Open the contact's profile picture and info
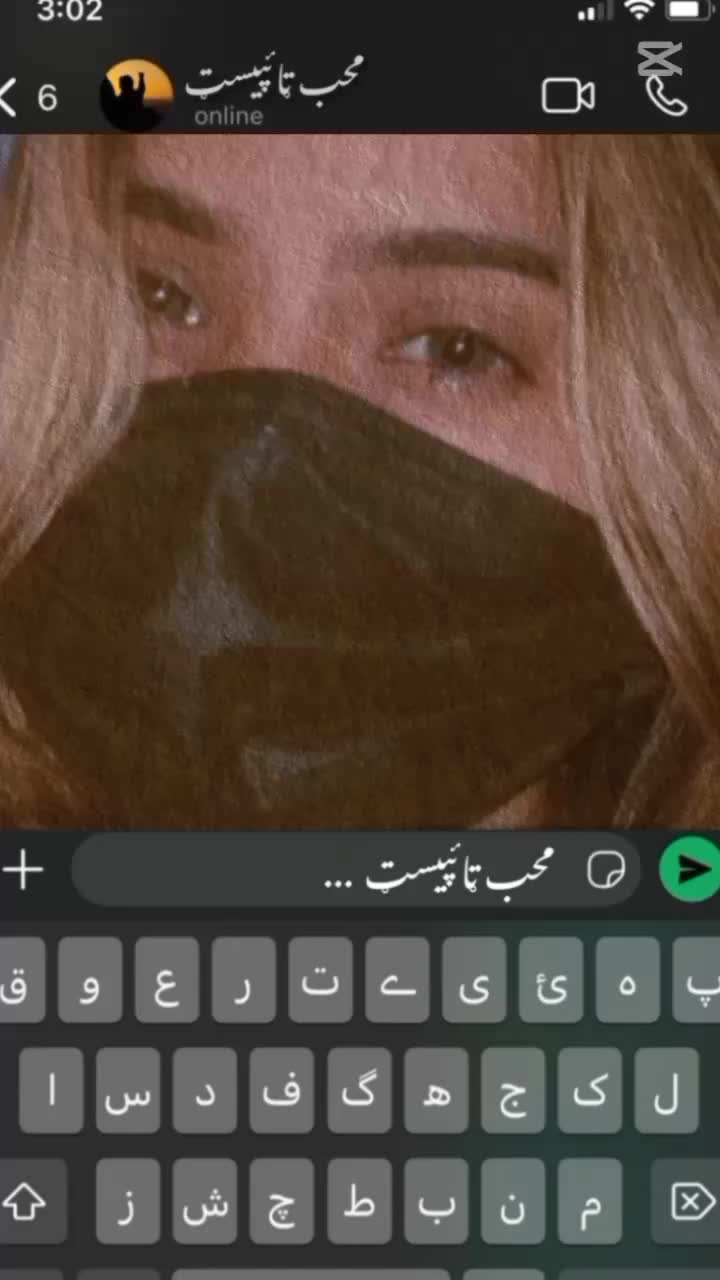Viewport: 720px width, 1280px height. (x=137, y=96)
